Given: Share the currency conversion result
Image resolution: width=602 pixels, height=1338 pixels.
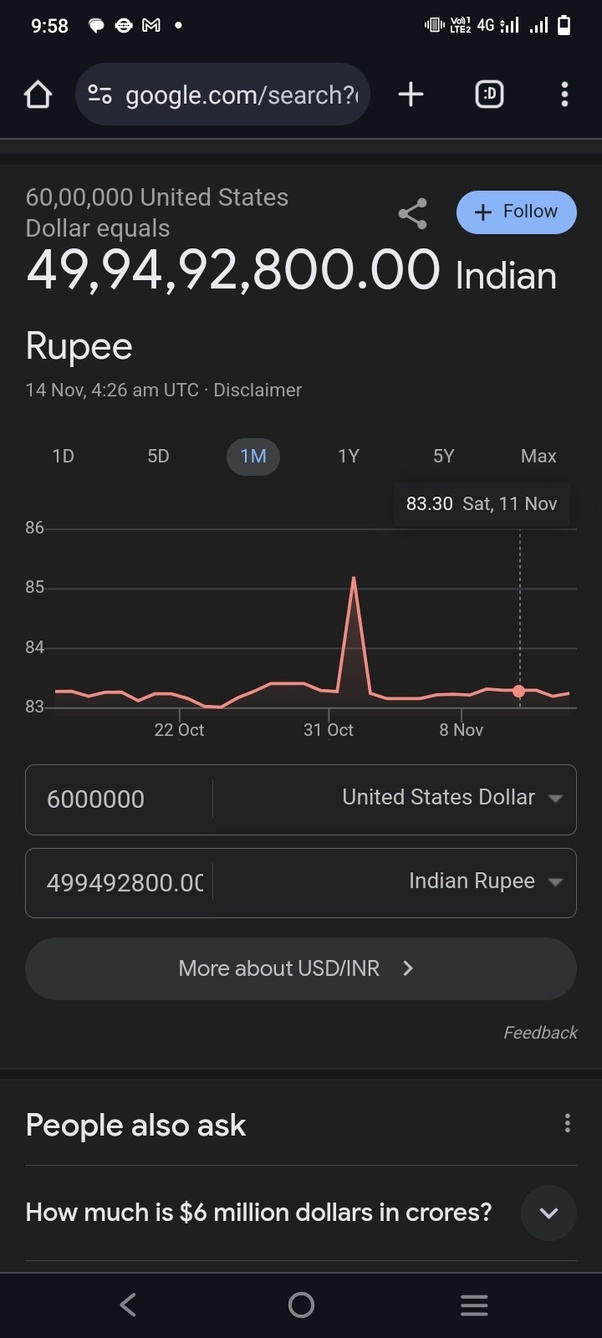Looking at the screenshot, I should tap(412, 213).
